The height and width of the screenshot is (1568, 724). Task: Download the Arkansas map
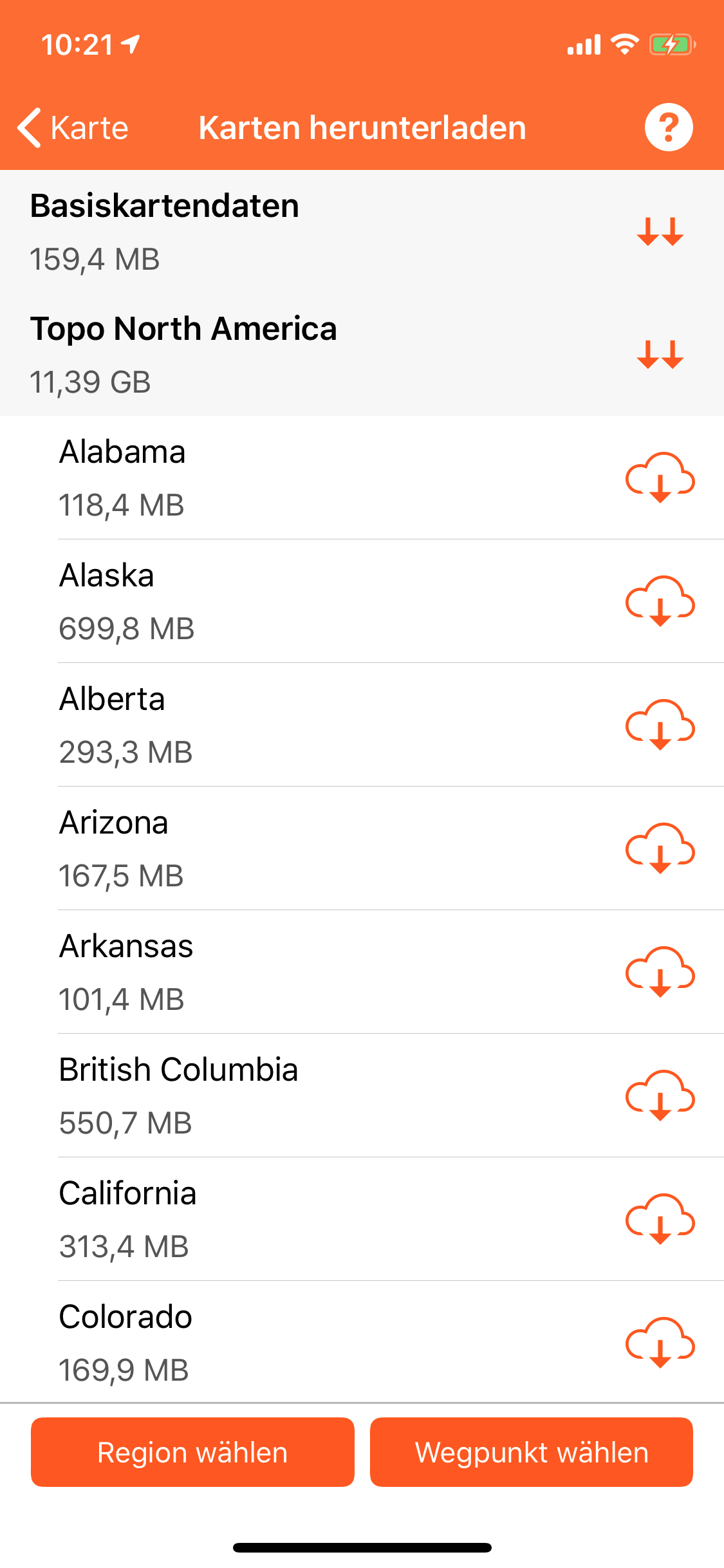660,972
